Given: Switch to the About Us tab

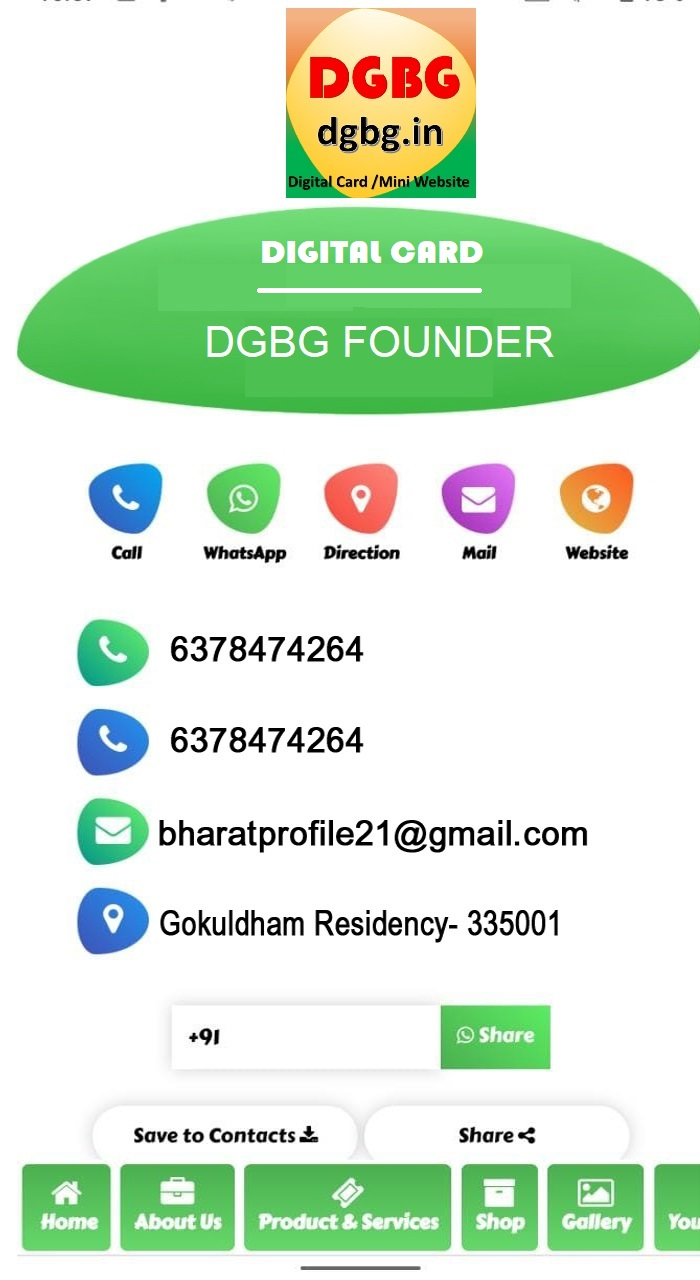Looking at the screenshot, I should tap(178, 1207).
